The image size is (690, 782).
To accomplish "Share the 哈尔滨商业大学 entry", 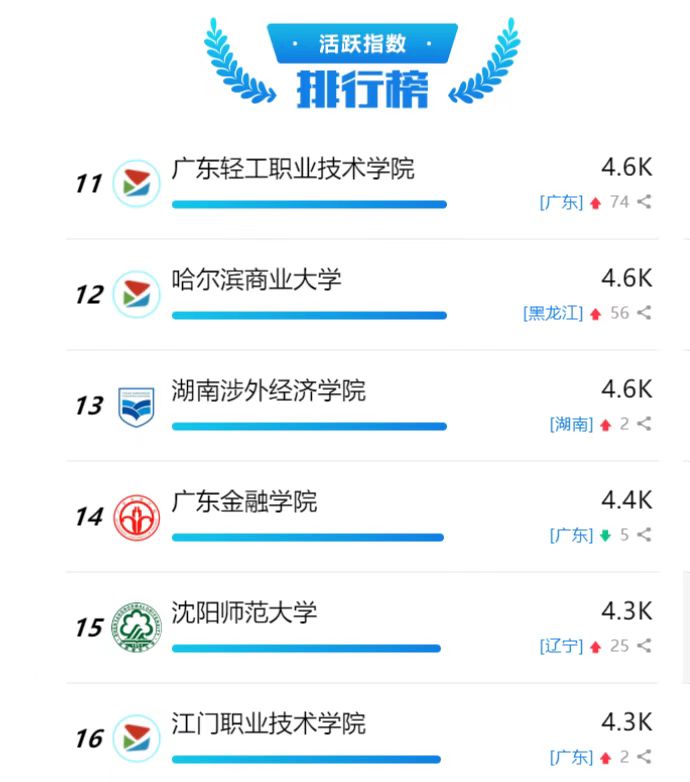I will (x=644, y=313).
